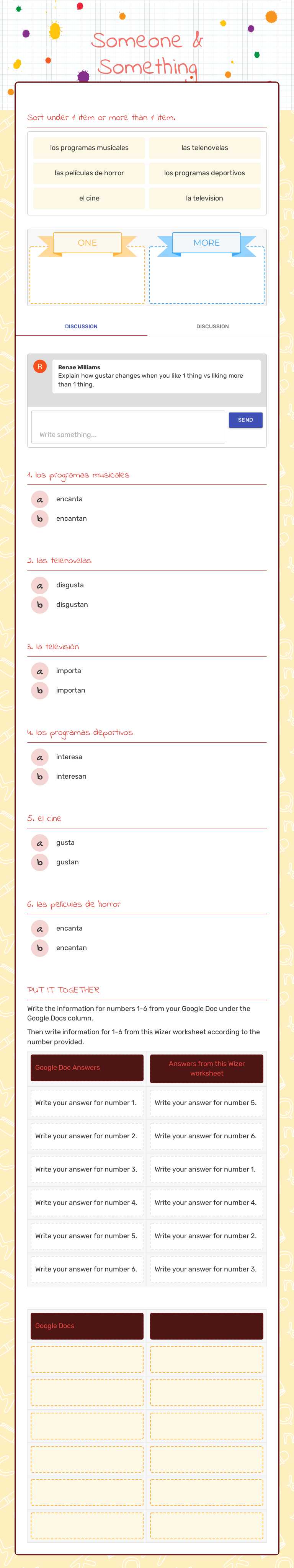Select 'las películas de horror' sorting tile

pyautogui.click(x=89, y=173)
